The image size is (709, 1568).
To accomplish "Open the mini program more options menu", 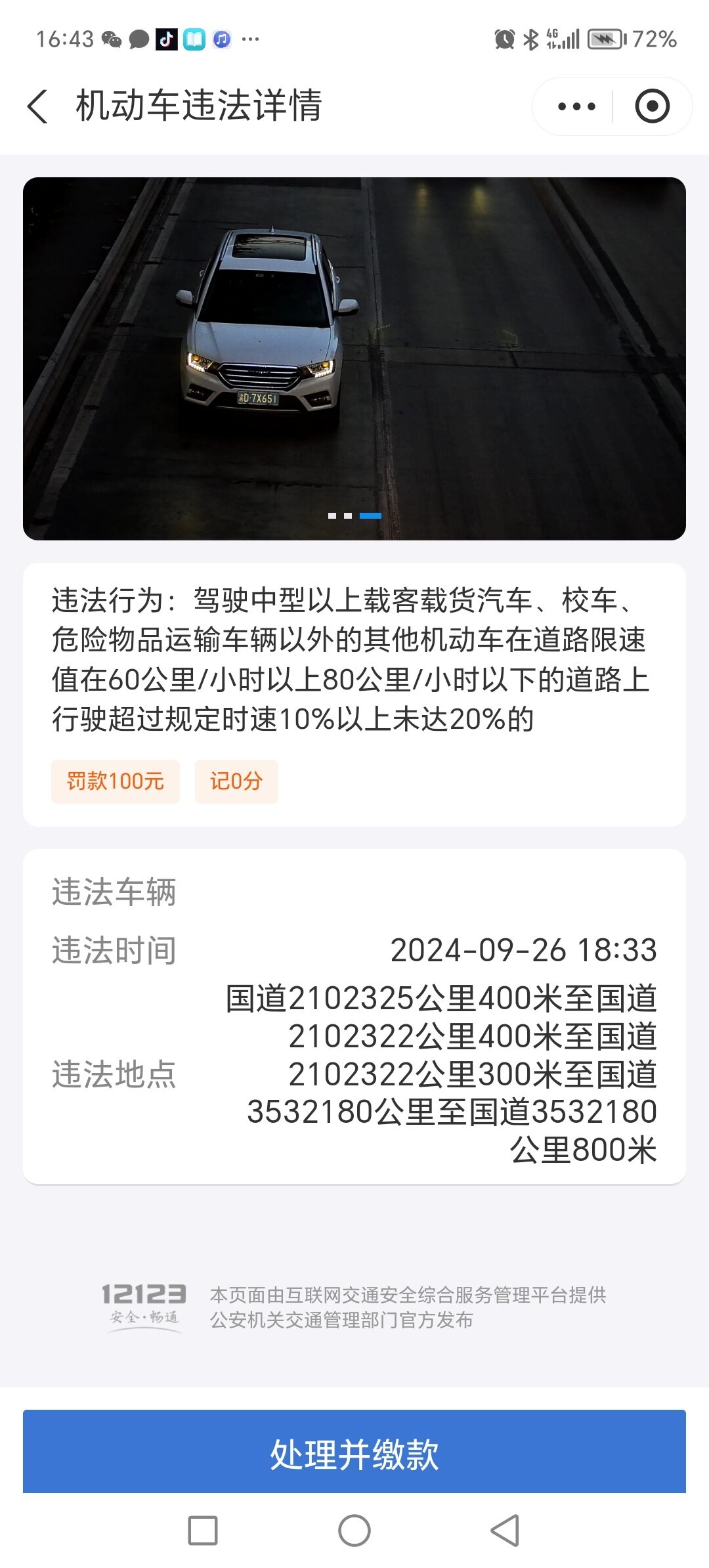I will [x=576, y=106].
